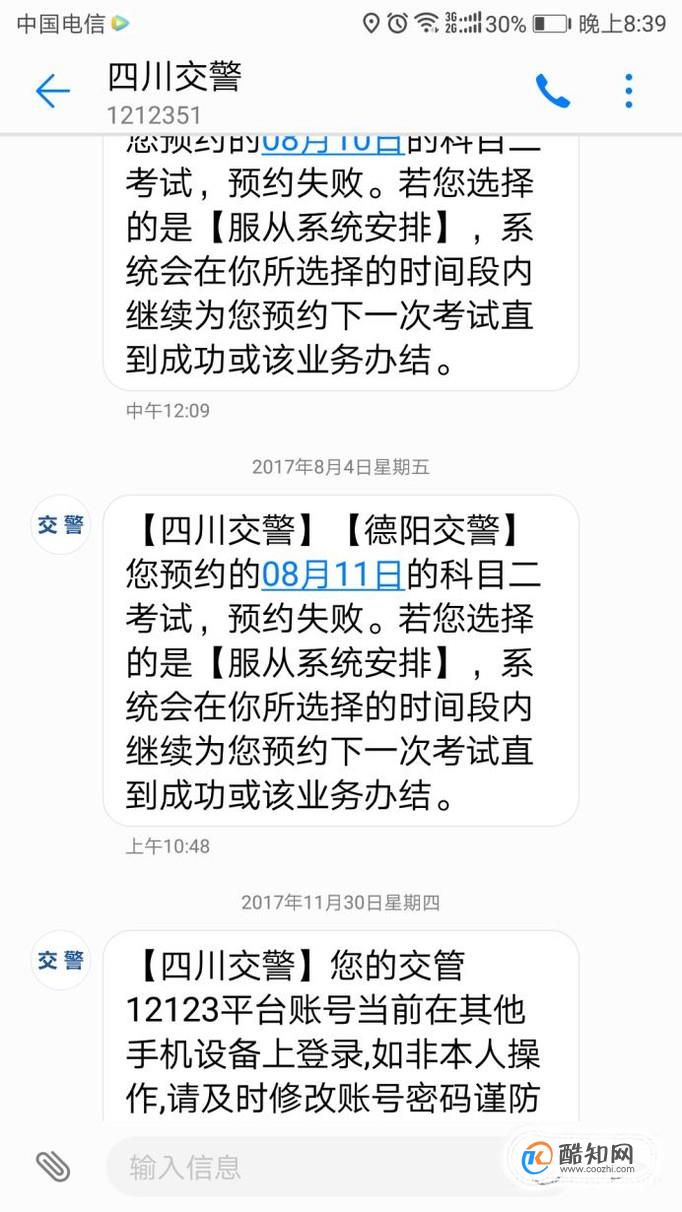Call 四川交警 with the phone icon
The width and height of the screenshot is (682, 1212).
(x=552, y=92)
